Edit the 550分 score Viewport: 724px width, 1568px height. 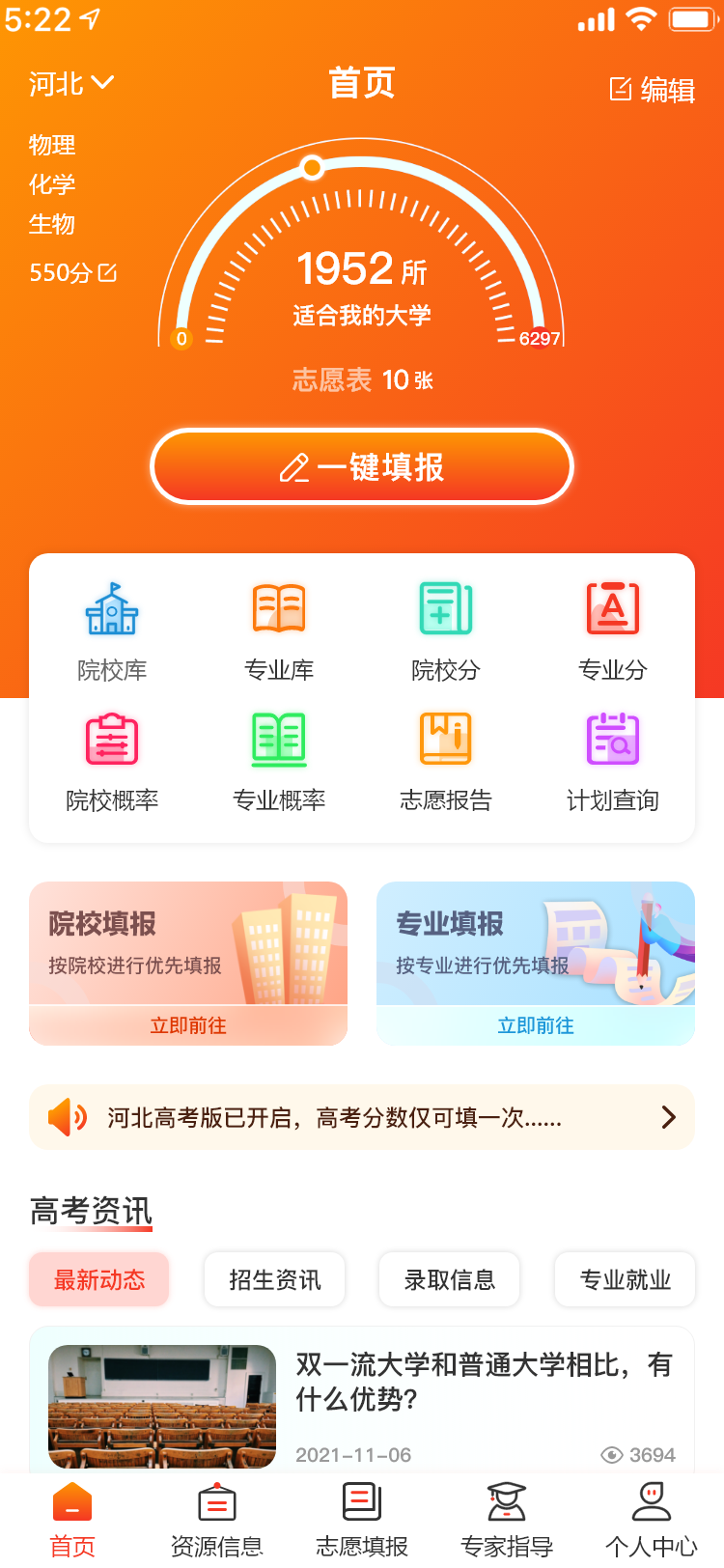pos(73,273)
